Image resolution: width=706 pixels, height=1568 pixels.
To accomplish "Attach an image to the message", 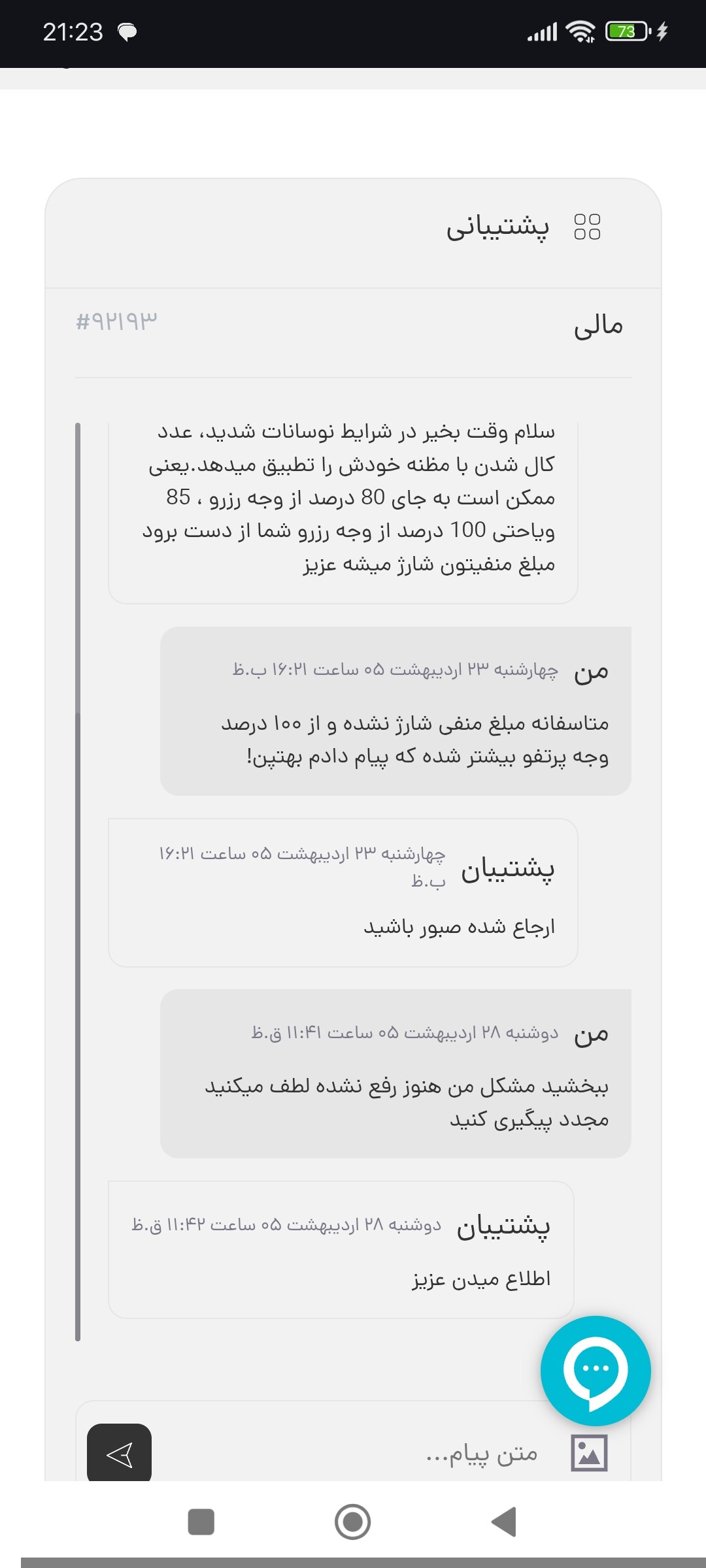I will tap(589, 1453).
